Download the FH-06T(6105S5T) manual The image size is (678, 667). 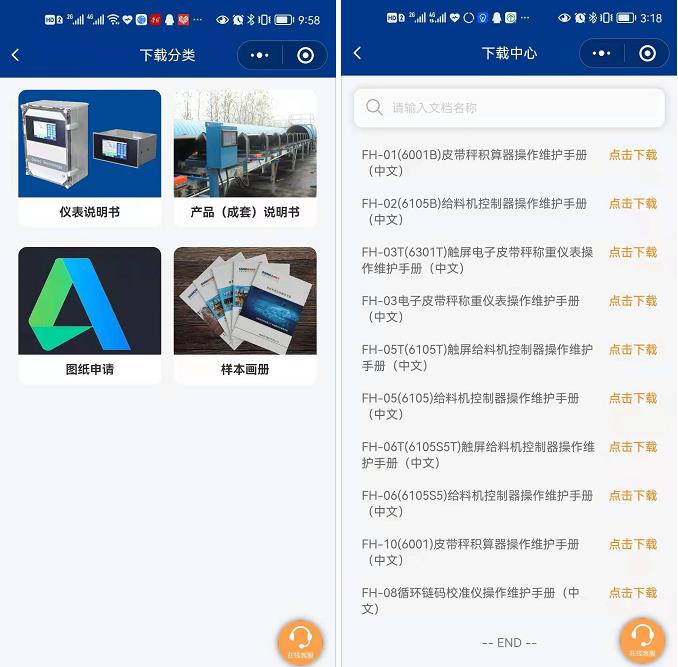[x=633, y=447]
